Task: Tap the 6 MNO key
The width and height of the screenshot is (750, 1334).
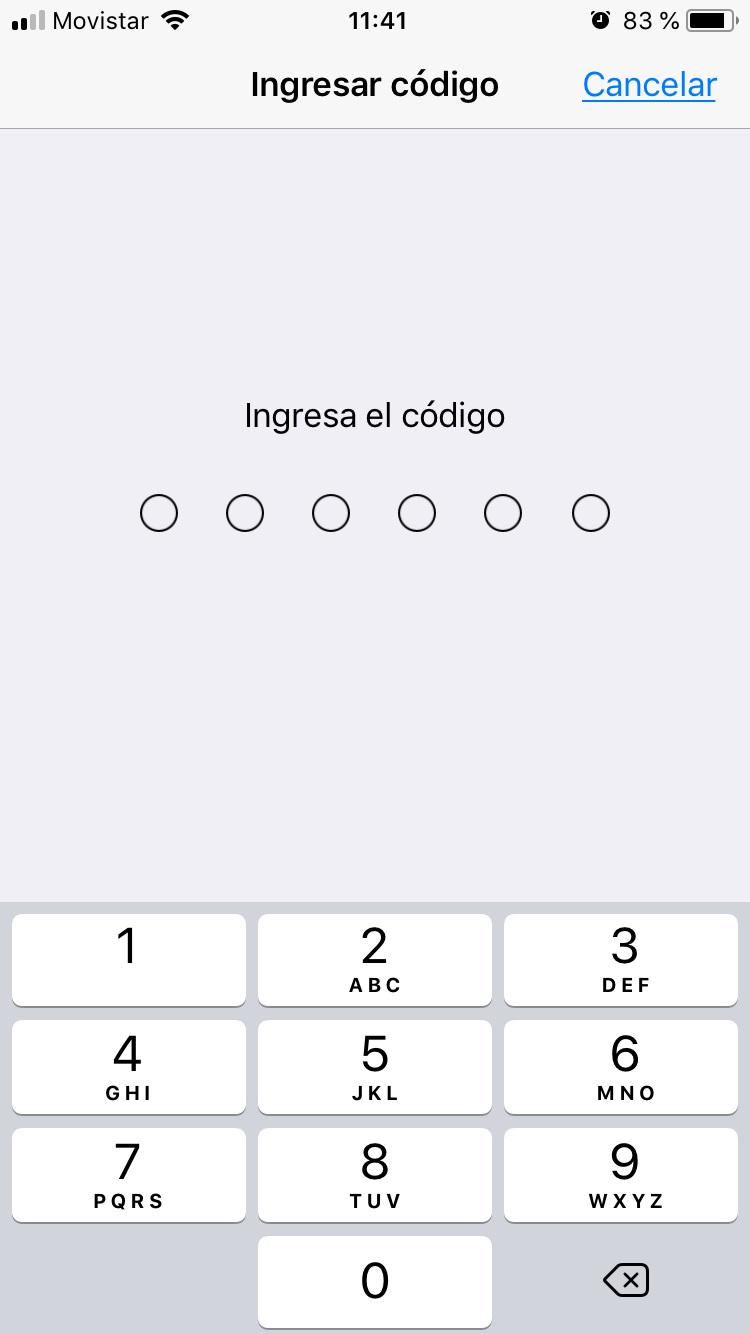Action: tap(621, 1067)
